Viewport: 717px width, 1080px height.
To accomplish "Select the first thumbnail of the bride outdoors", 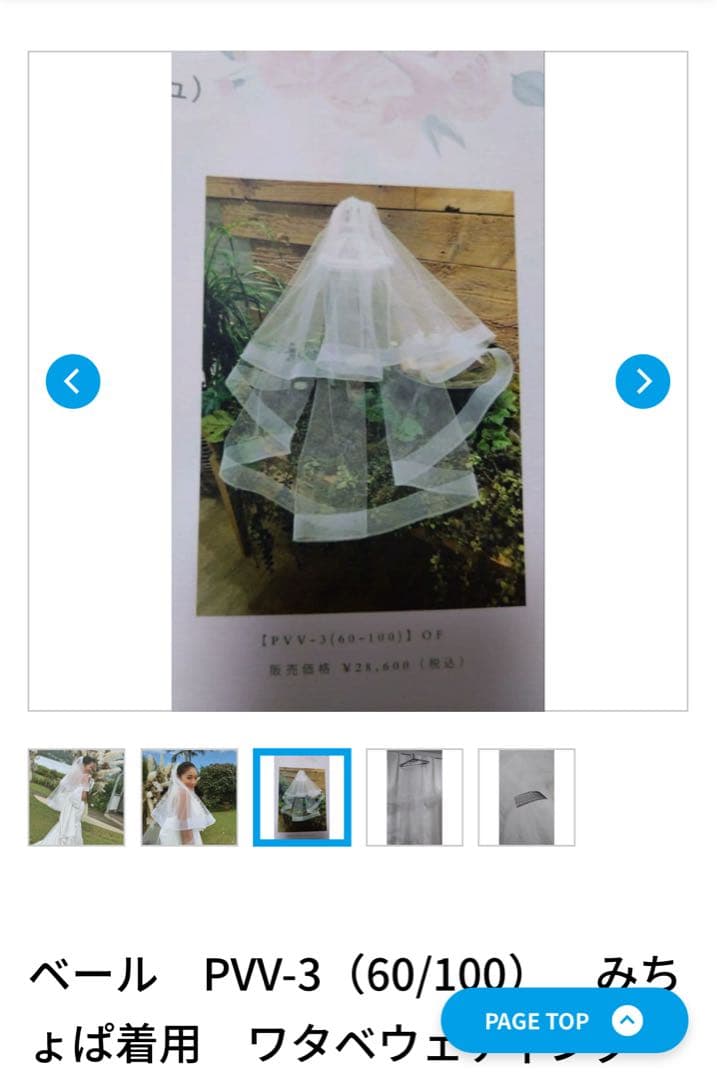I will 77,797.
